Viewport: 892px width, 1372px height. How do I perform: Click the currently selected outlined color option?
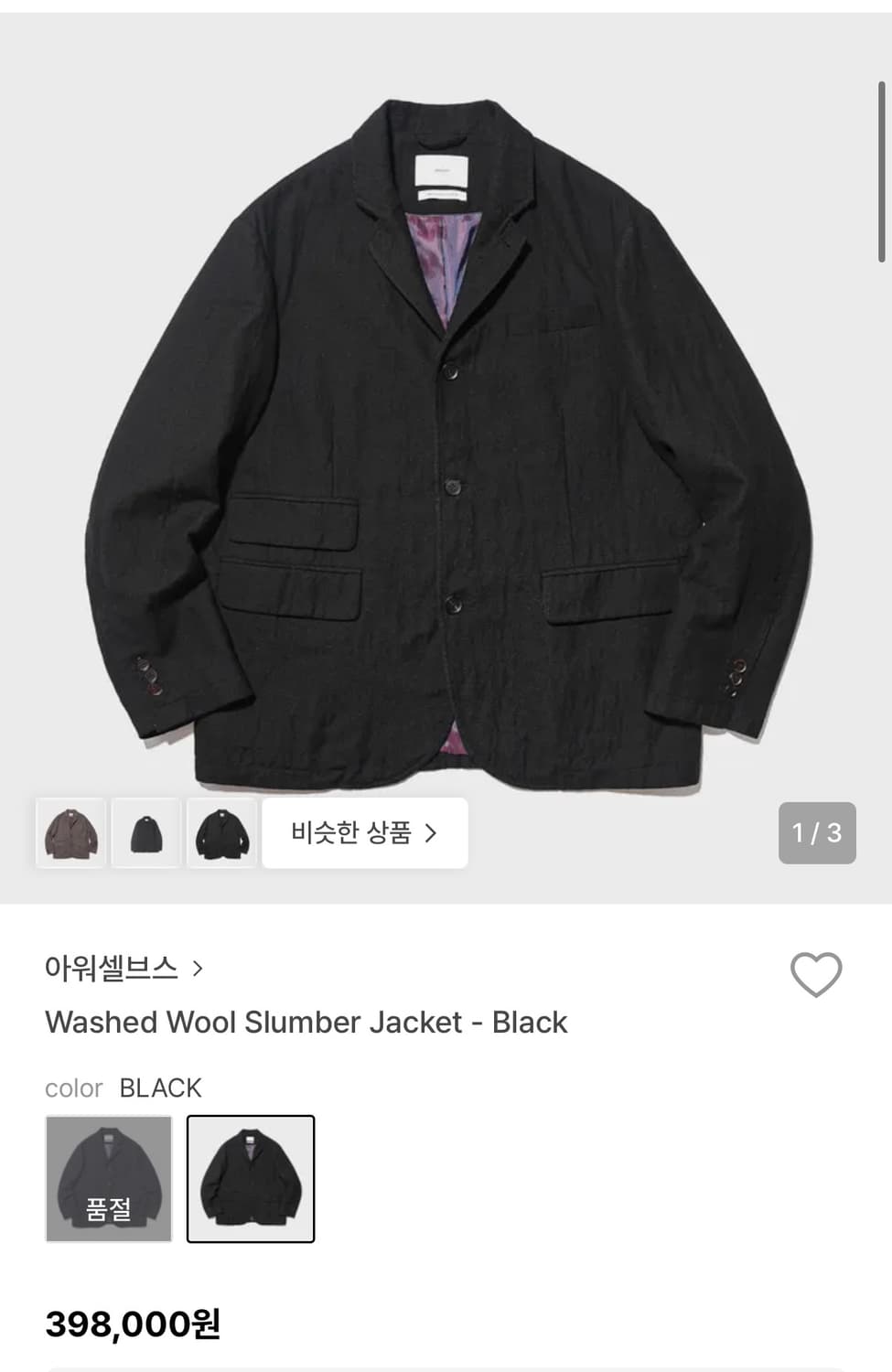point(252,1179)
